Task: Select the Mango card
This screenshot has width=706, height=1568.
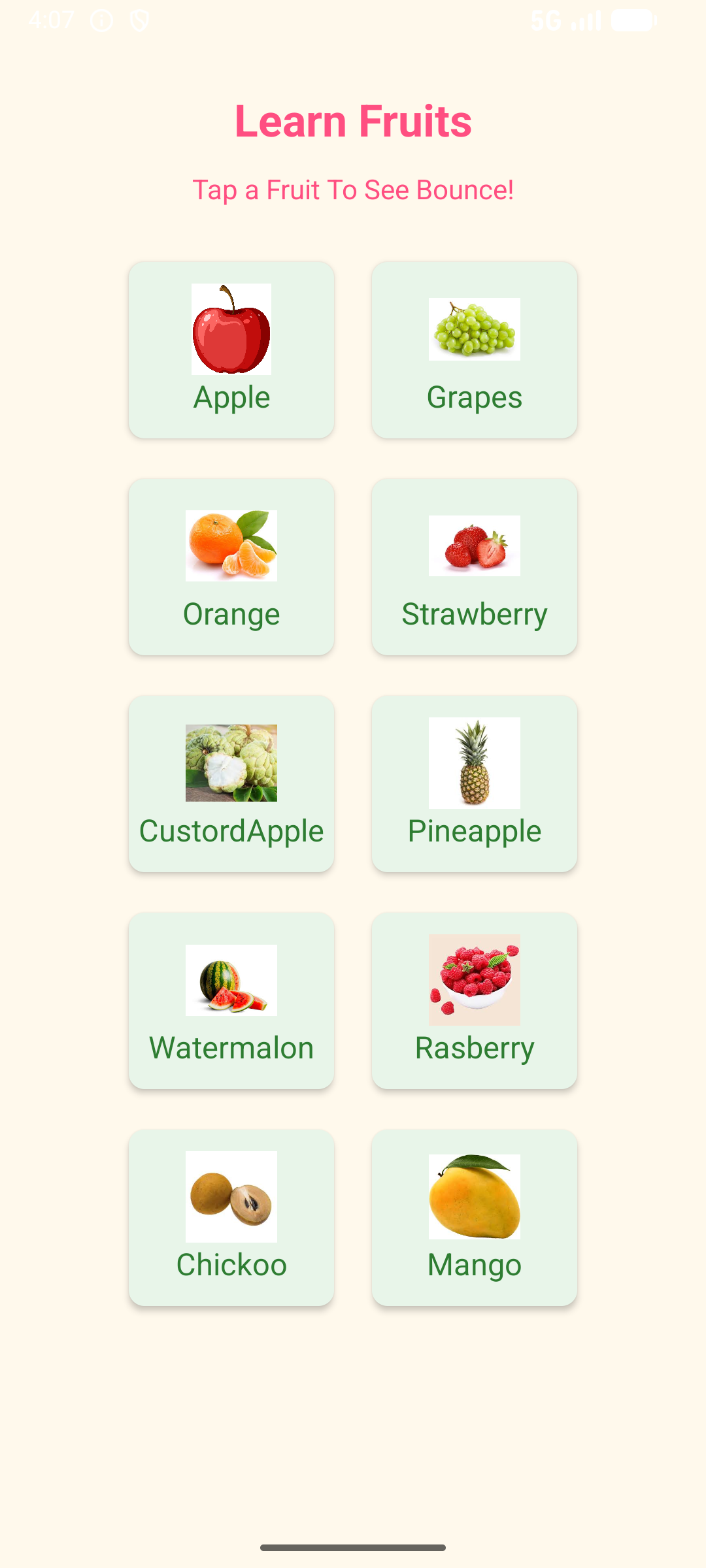Action: tap(475, 1218)
